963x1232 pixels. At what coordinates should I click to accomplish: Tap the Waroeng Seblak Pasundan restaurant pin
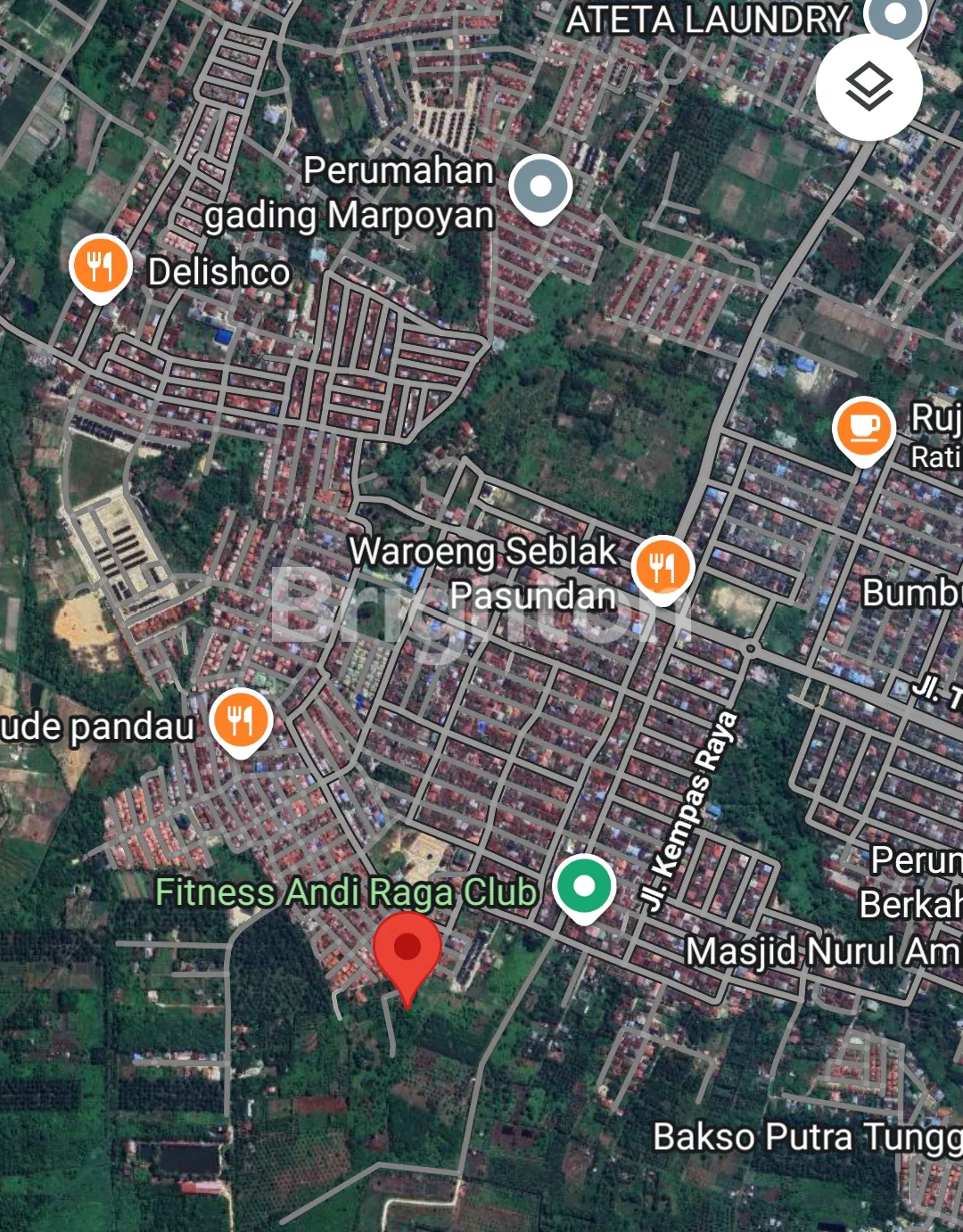(662, 567)
